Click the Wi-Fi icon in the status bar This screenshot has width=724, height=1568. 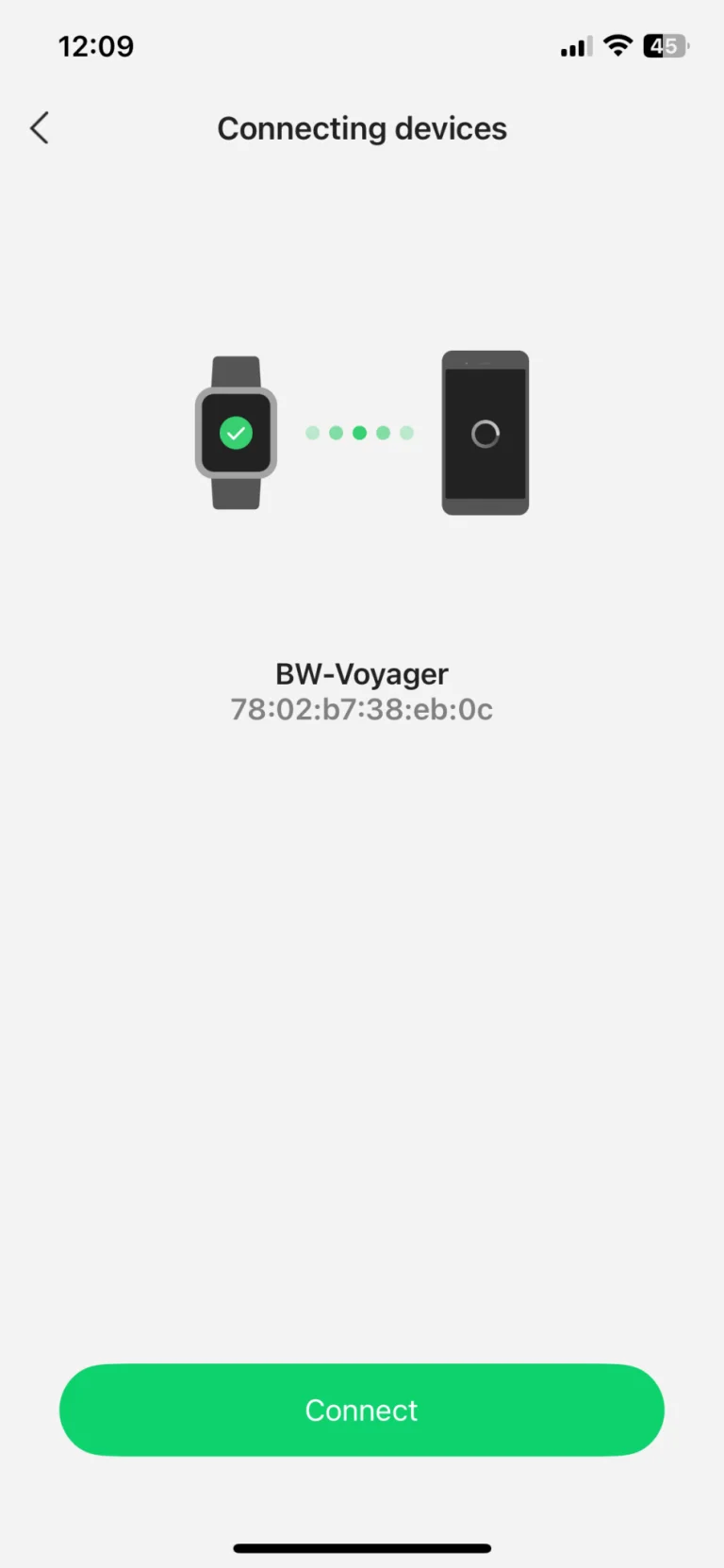coord(617,45)
